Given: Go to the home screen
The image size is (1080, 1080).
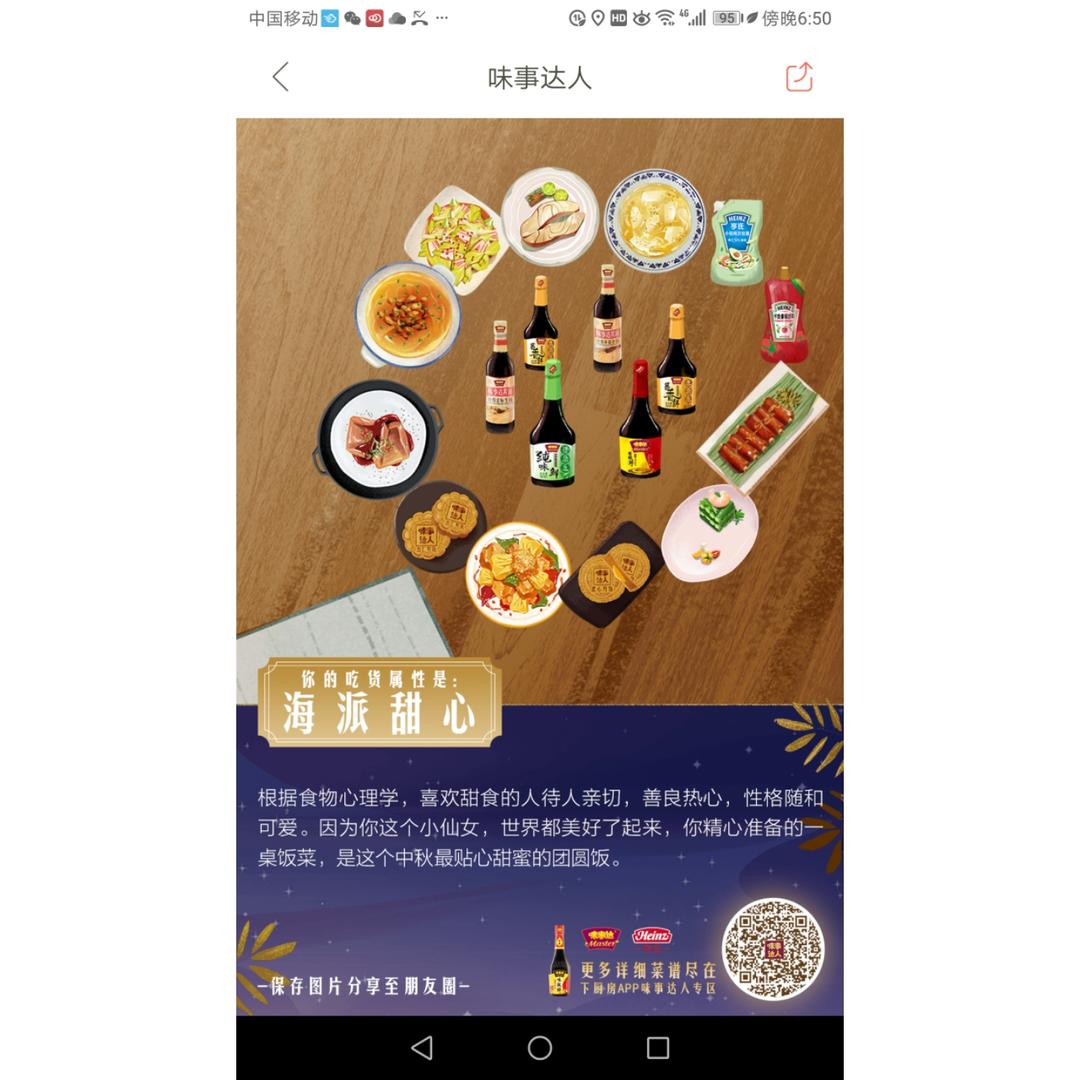Looking at the screenshot, I should coord(539,1048).
